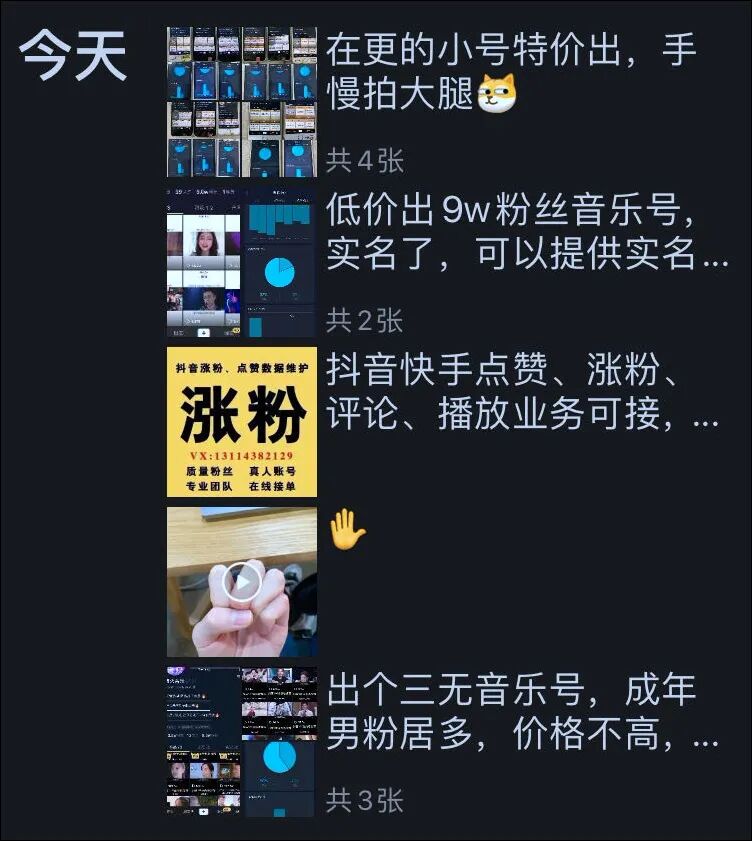Open the post about 小号特价出
The image size is (752, 841).
[x=510, y=72]
